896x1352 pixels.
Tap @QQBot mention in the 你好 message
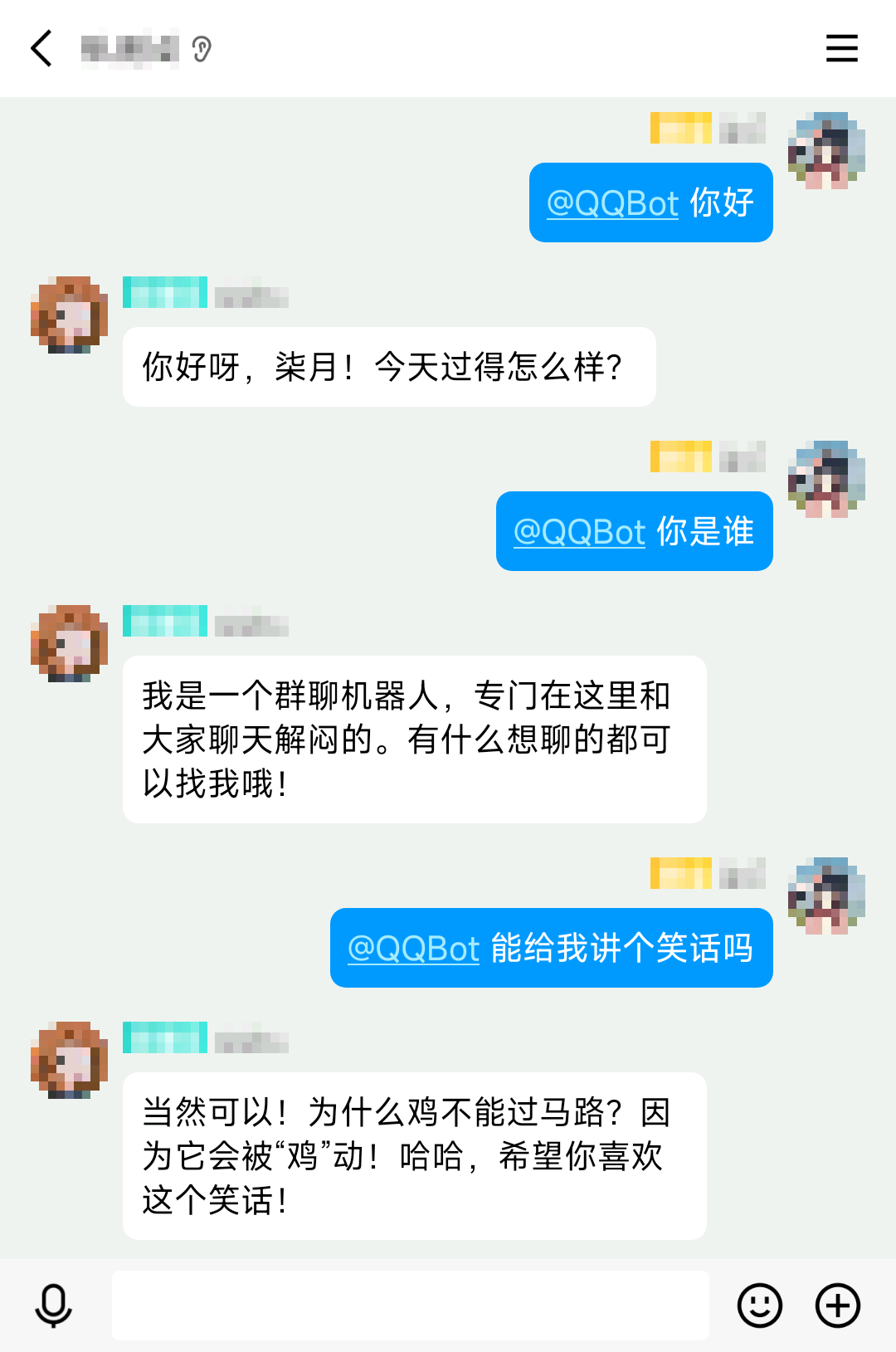point(612,203)
